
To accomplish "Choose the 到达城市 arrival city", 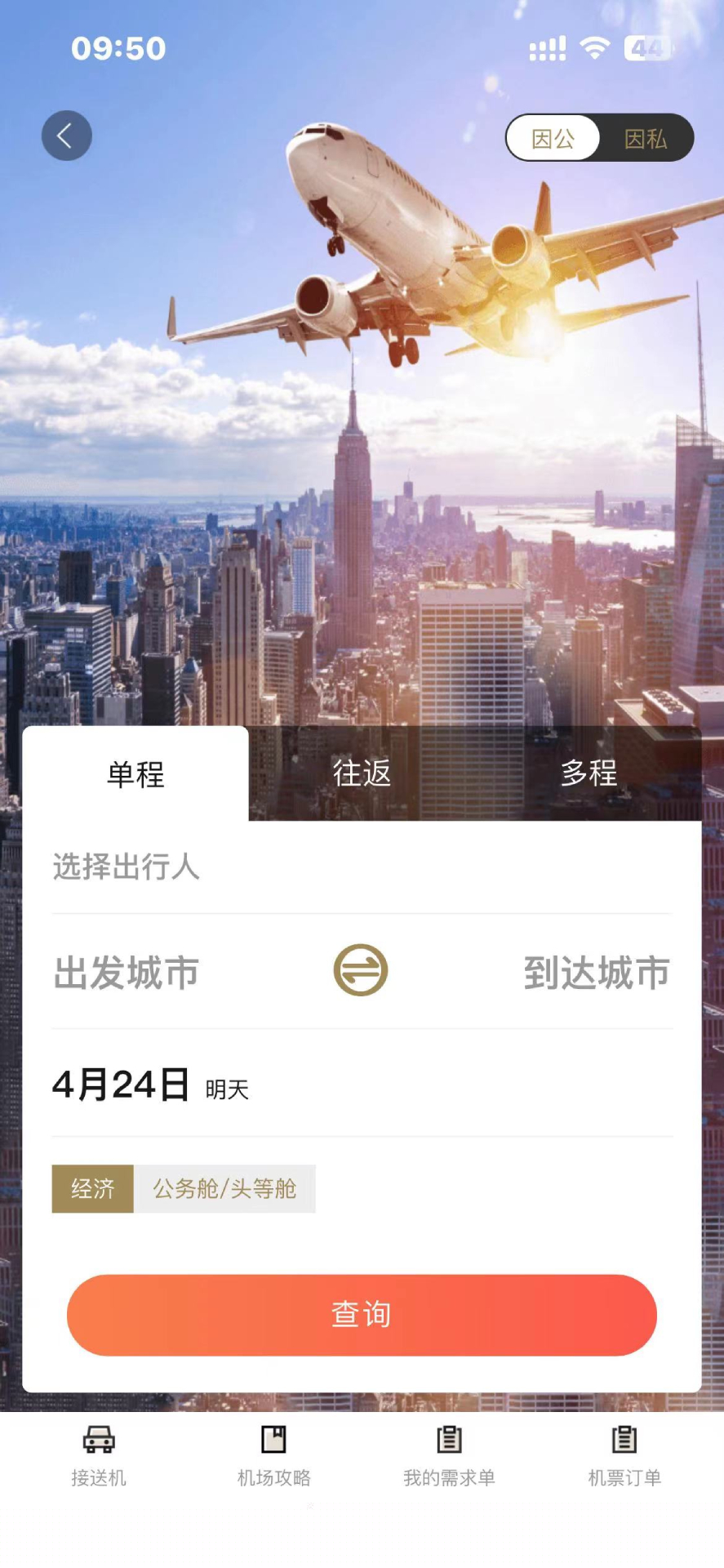I will (x=597, y=973).
